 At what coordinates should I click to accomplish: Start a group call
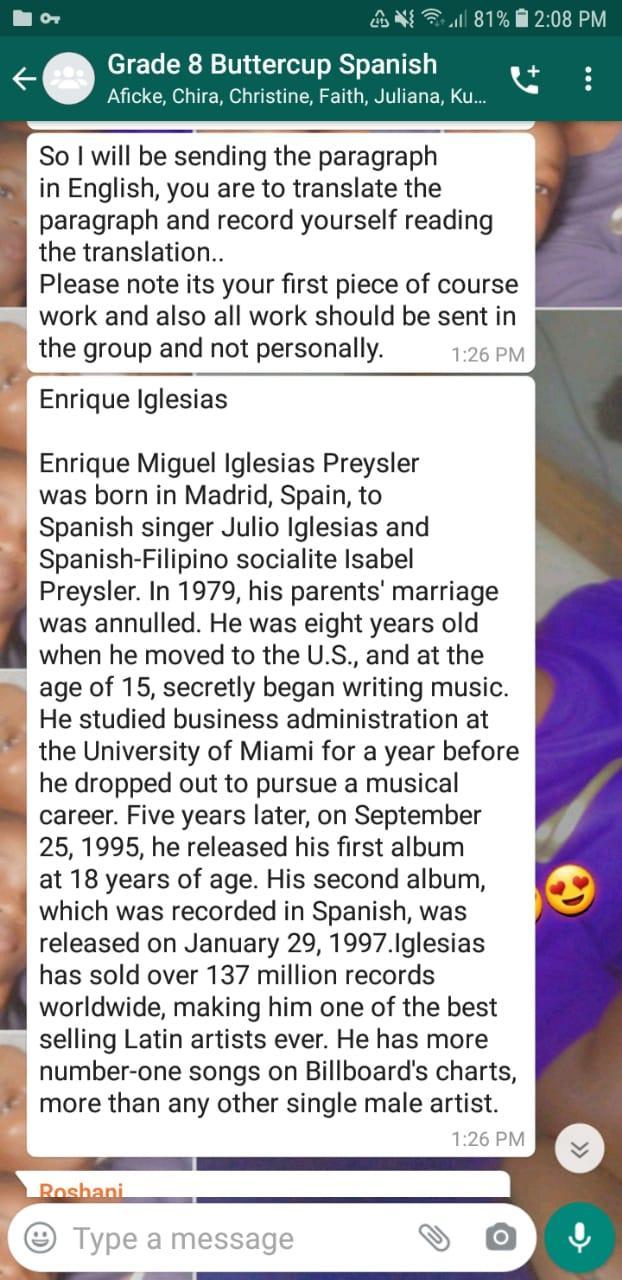tap(525, 79)
